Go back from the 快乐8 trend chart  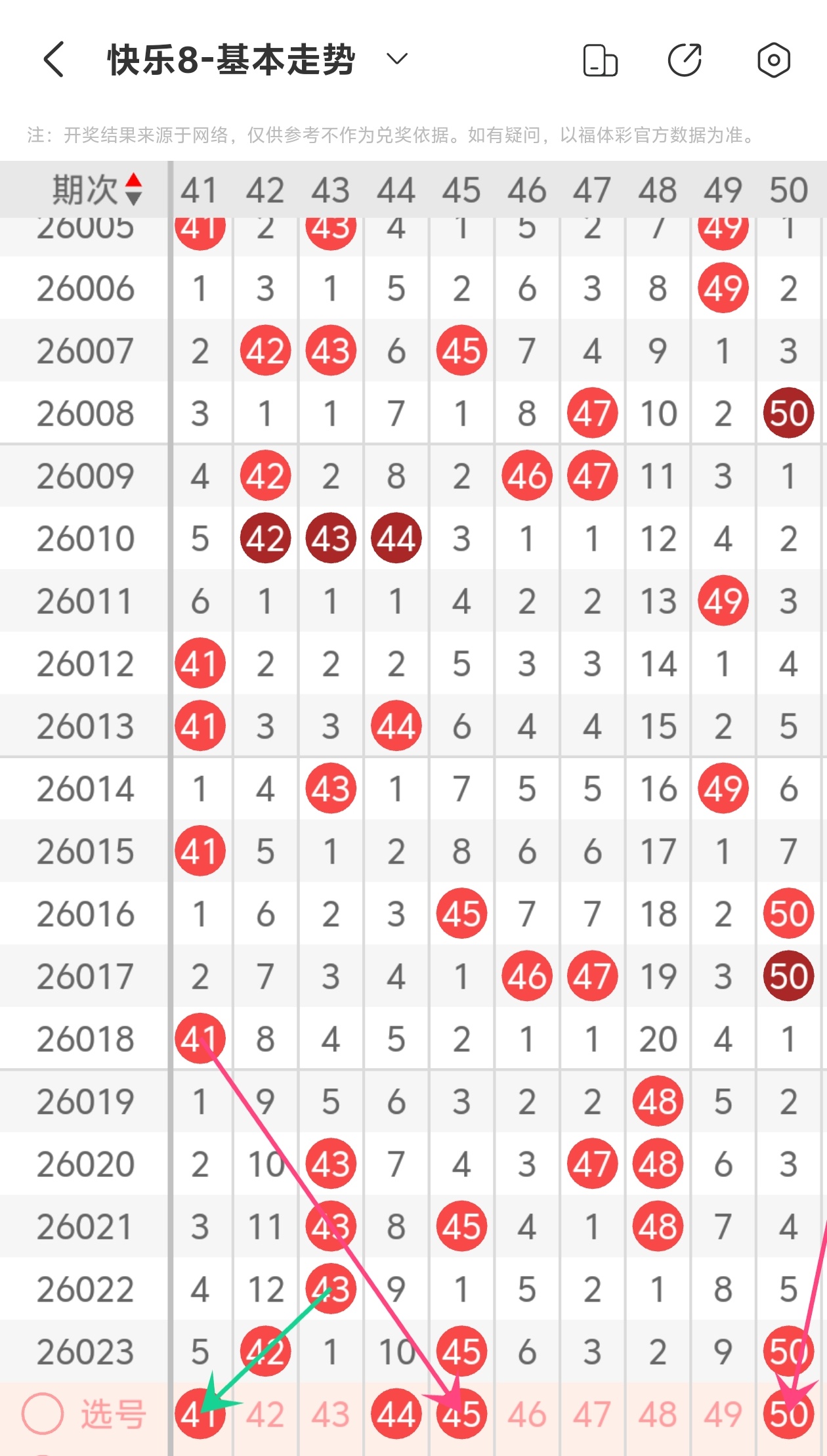[x=54, y=60]
